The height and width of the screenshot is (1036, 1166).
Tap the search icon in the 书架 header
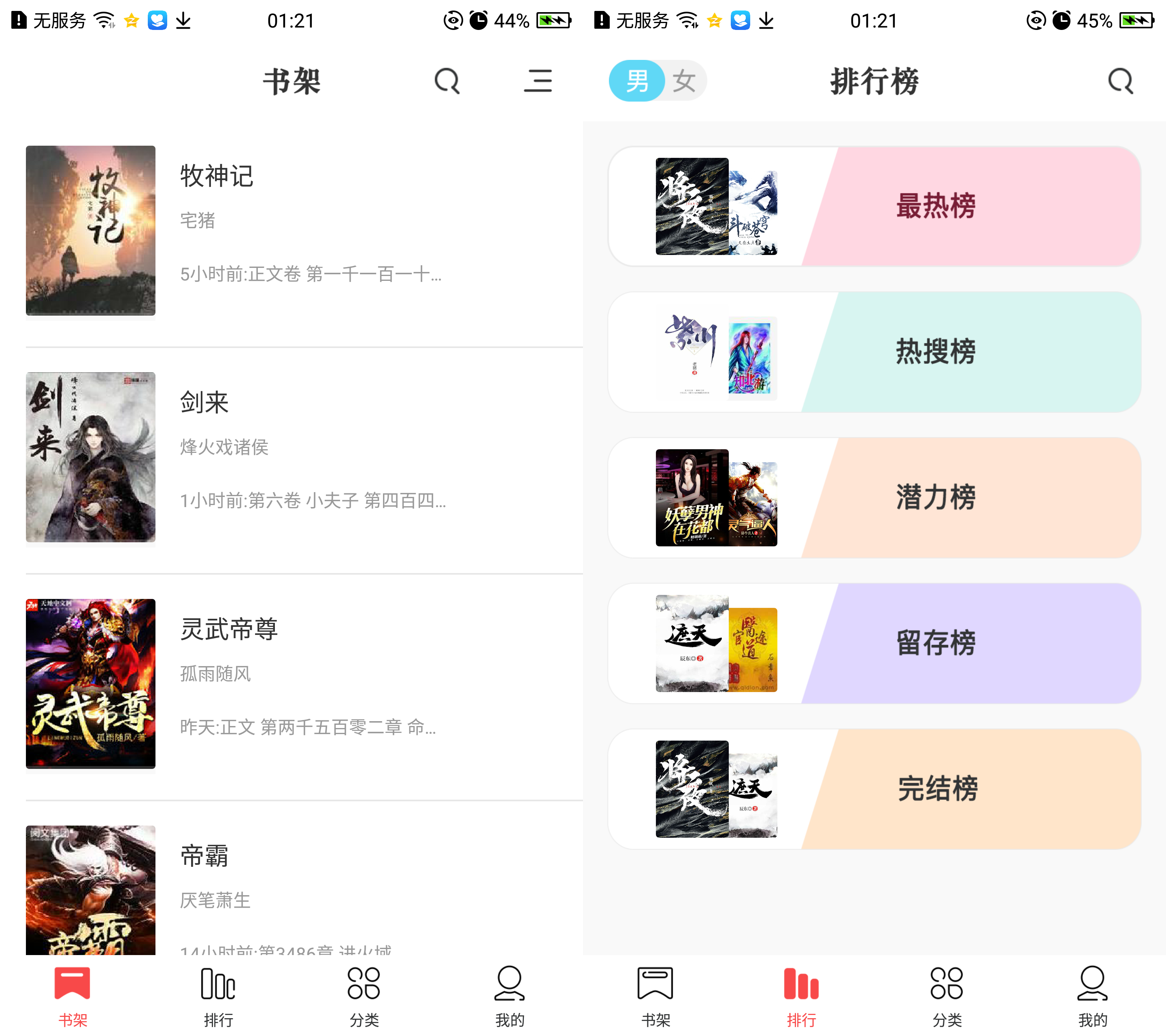(447, 81)
